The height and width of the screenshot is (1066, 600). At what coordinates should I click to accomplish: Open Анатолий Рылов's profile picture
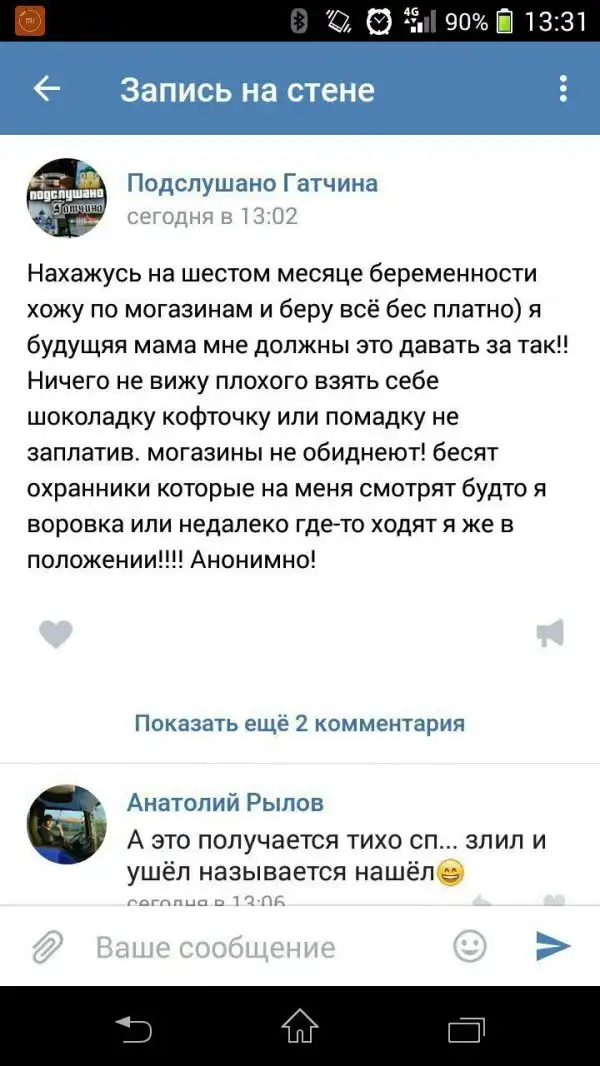pos(66,823)
